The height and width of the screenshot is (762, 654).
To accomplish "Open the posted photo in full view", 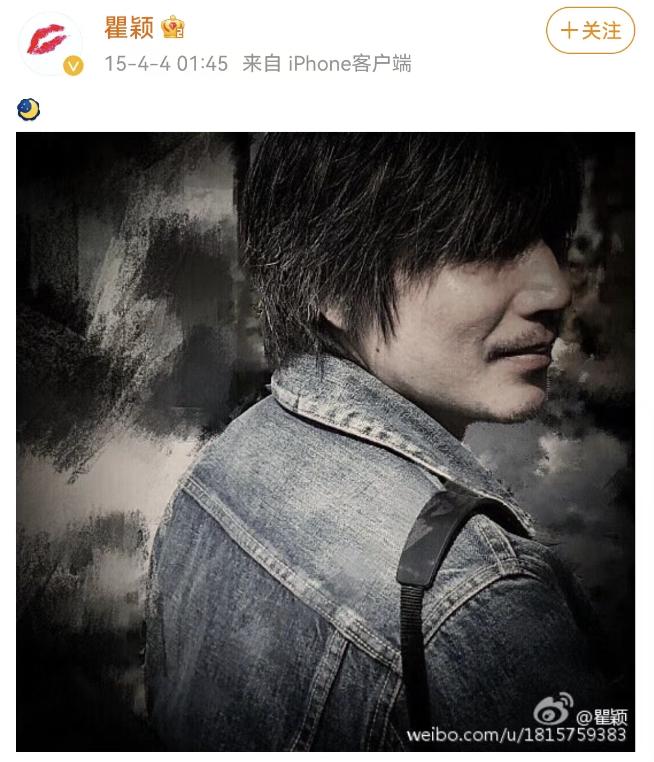I will point(325,440).
